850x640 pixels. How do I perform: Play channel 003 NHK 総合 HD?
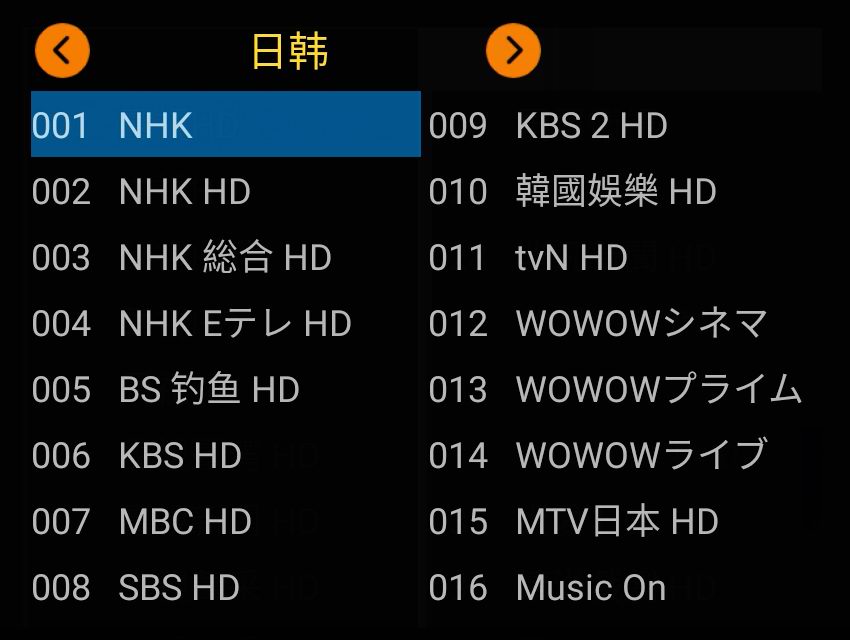[x=225, y=257]
